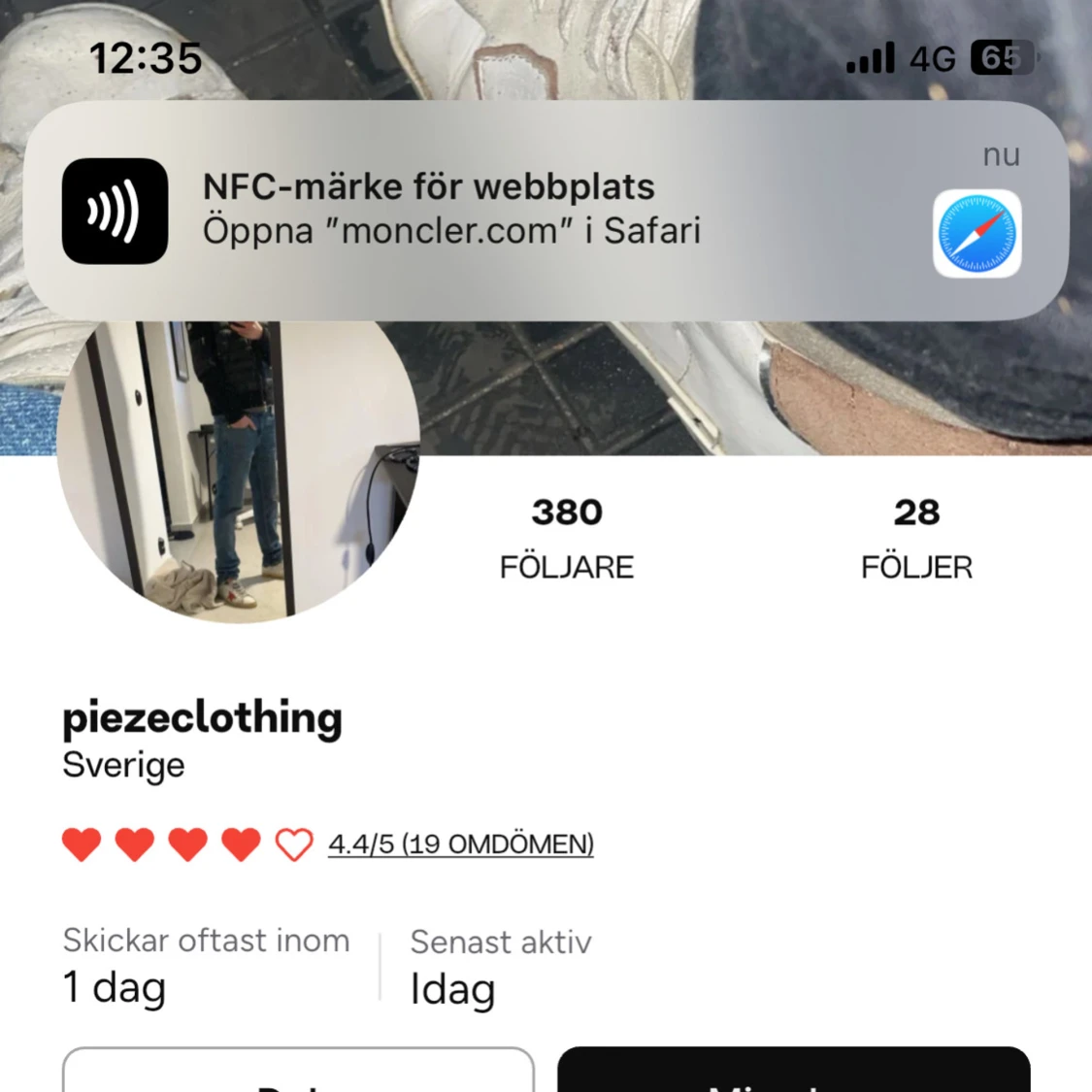
Task: Tap the white outlined button at the bottom
Action: pos(298,1072)
